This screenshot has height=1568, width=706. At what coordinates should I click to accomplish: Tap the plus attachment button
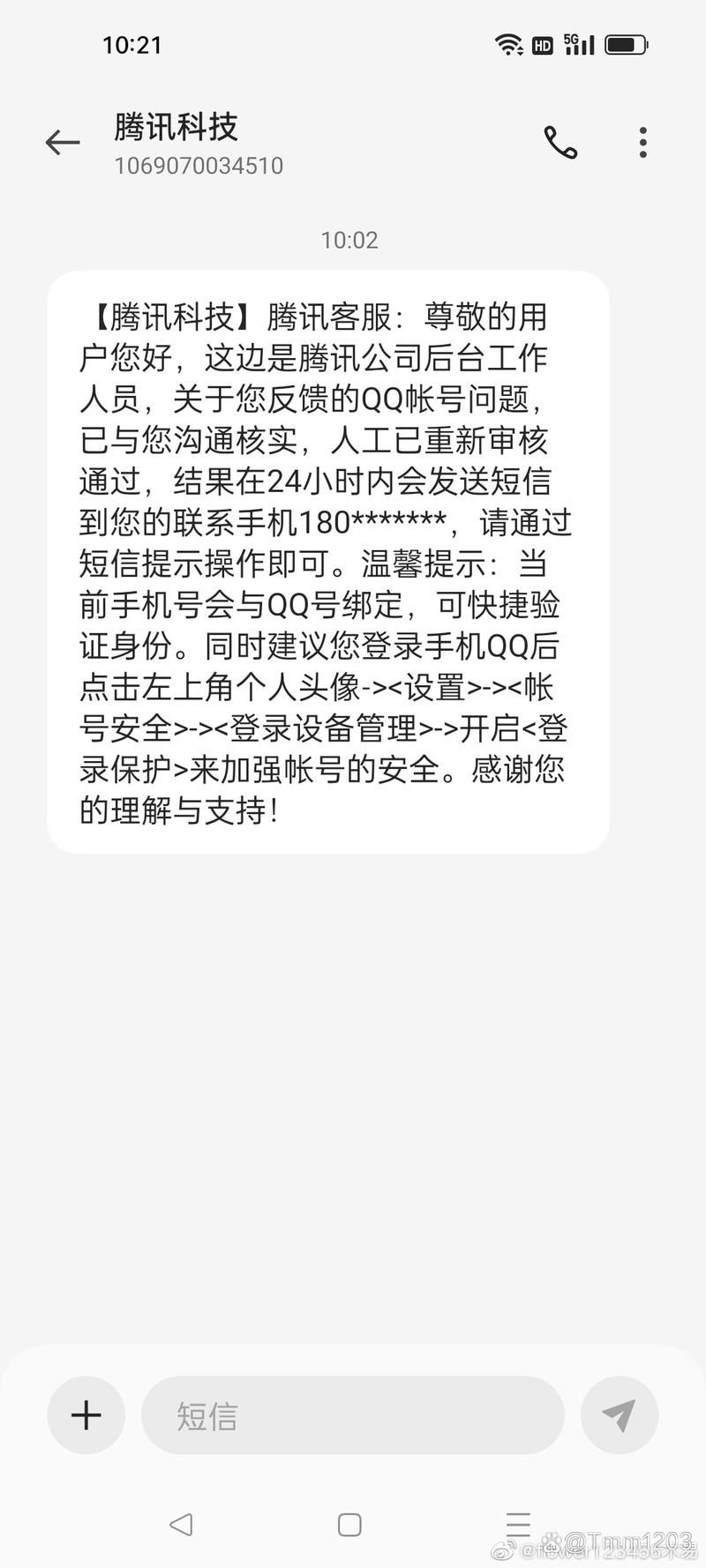86,1415
